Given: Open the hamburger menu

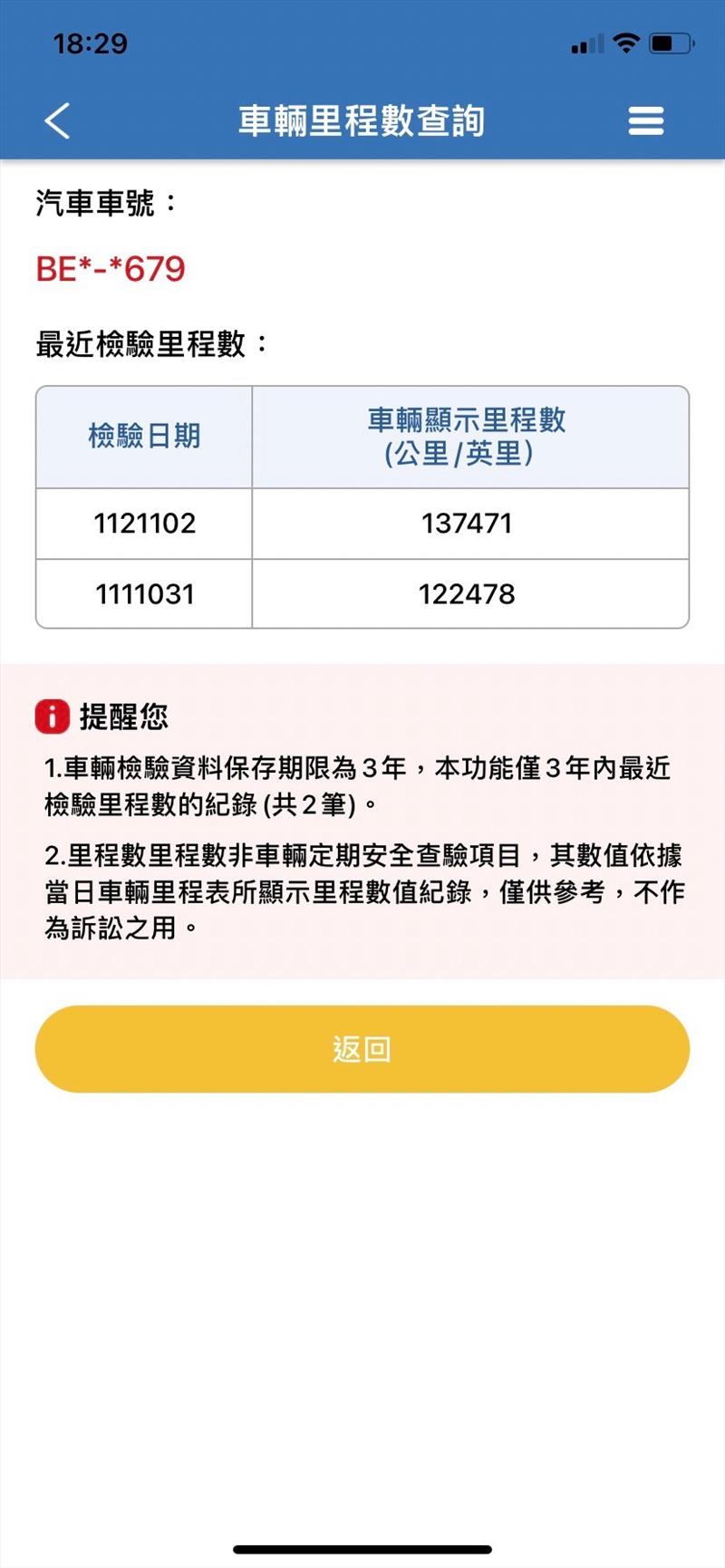Looking at the screenshot, I should 645,120.
